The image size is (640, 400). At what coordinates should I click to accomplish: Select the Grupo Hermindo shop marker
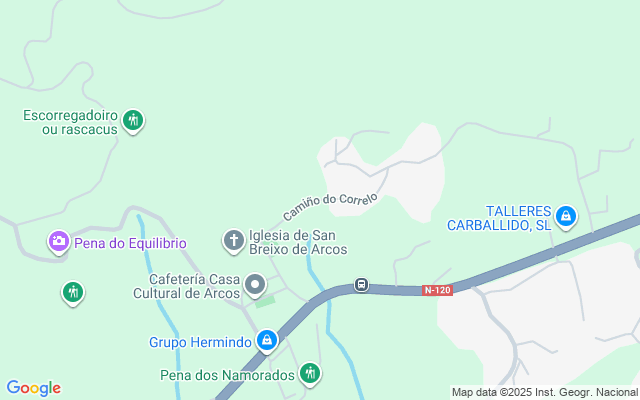[x=266, y=342]
